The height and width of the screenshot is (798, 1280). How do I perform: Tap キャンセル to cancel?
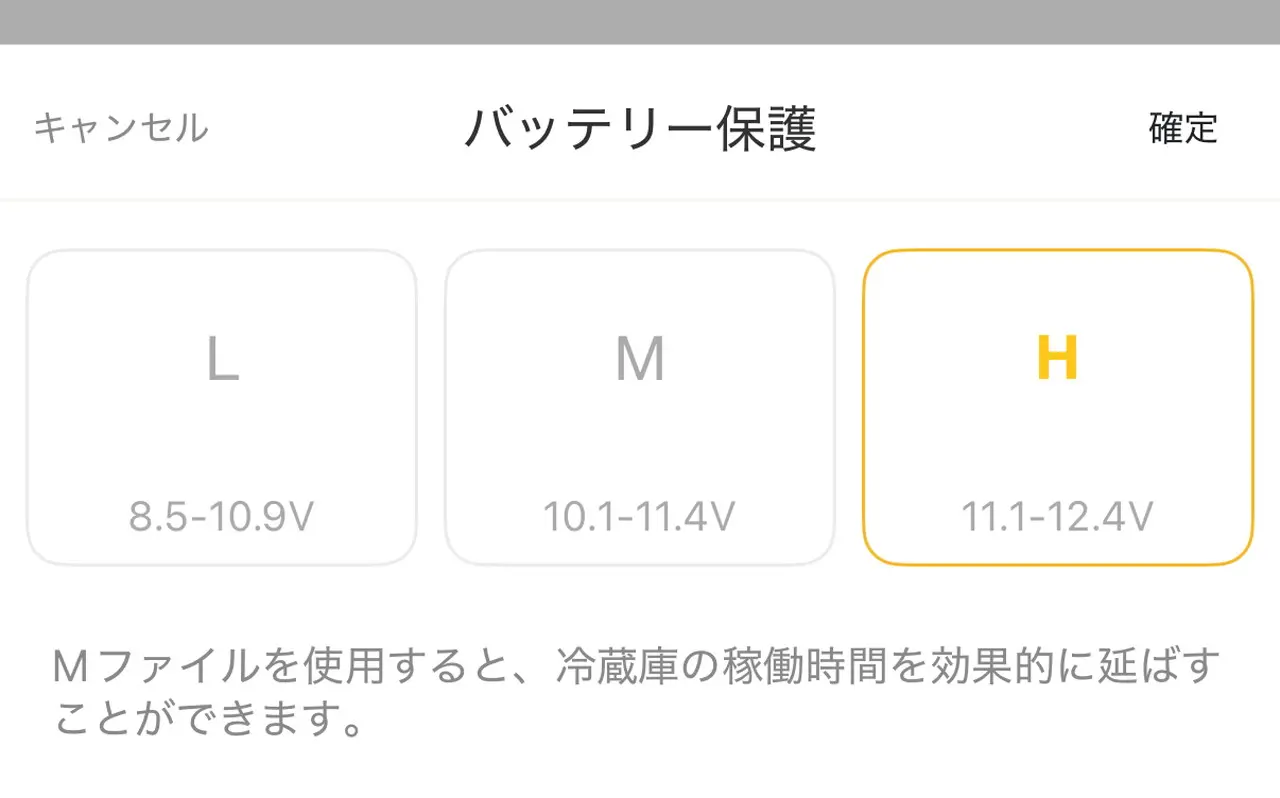[121, 128]
